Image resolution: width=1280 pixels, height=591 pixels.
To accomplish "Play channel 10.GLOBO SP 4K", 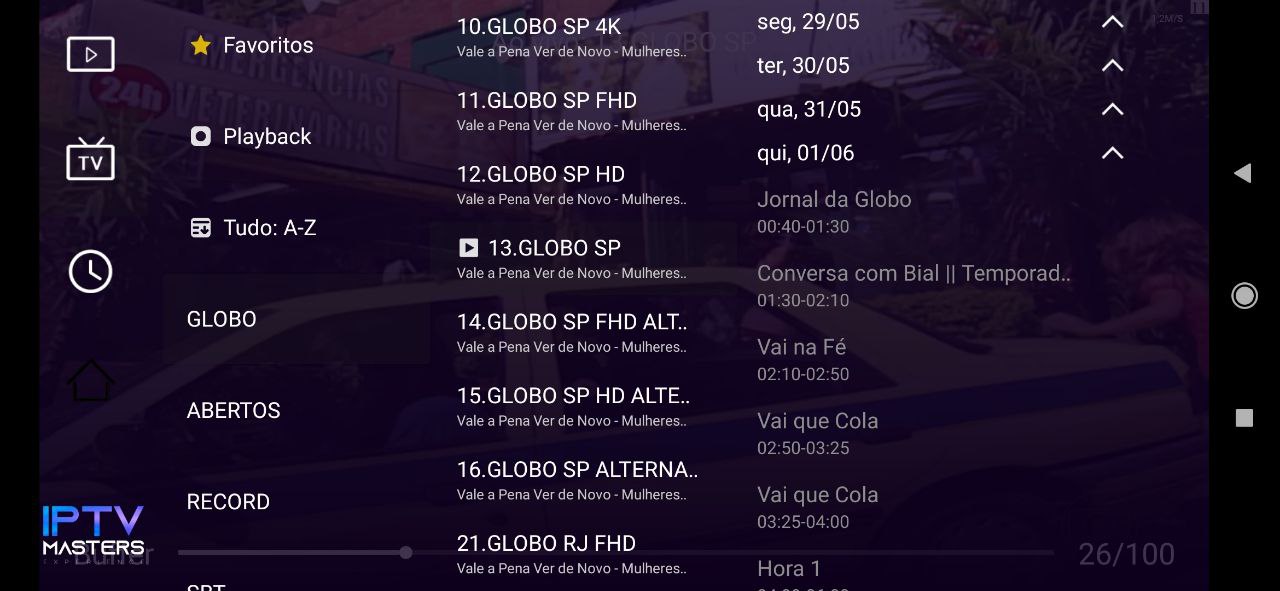I will pos(571,36).
